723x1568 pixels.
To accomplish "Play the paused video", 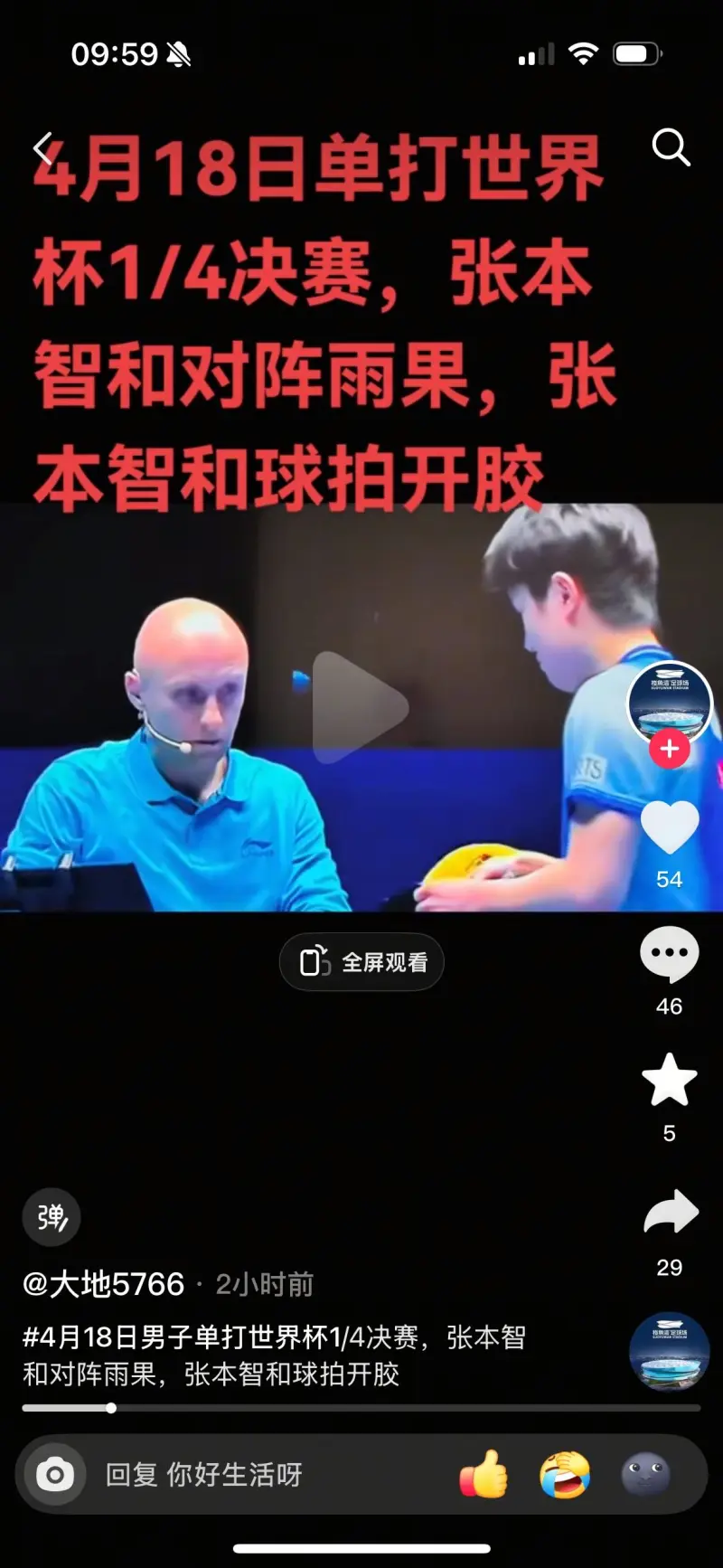I will [x=361, y=707].
